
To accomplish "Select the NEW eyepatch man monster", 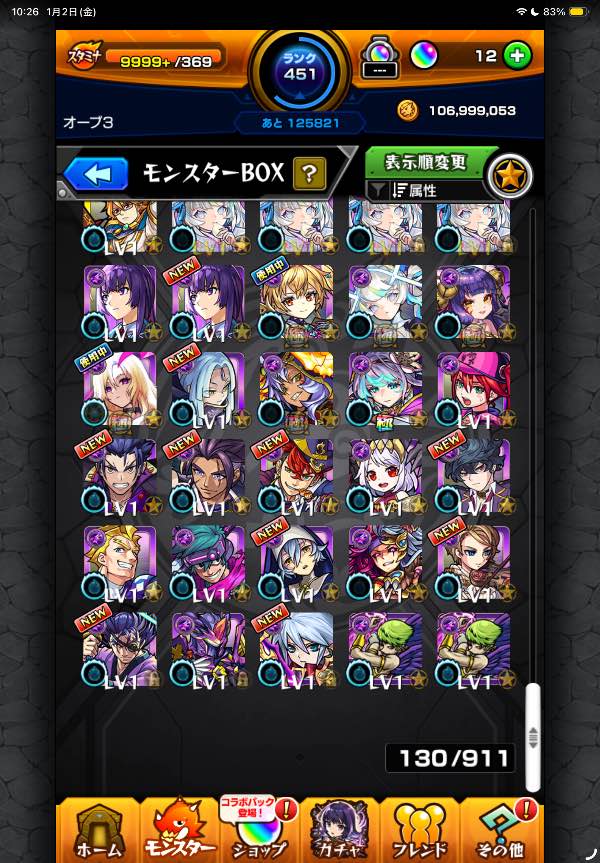I will tap(120, 649).
